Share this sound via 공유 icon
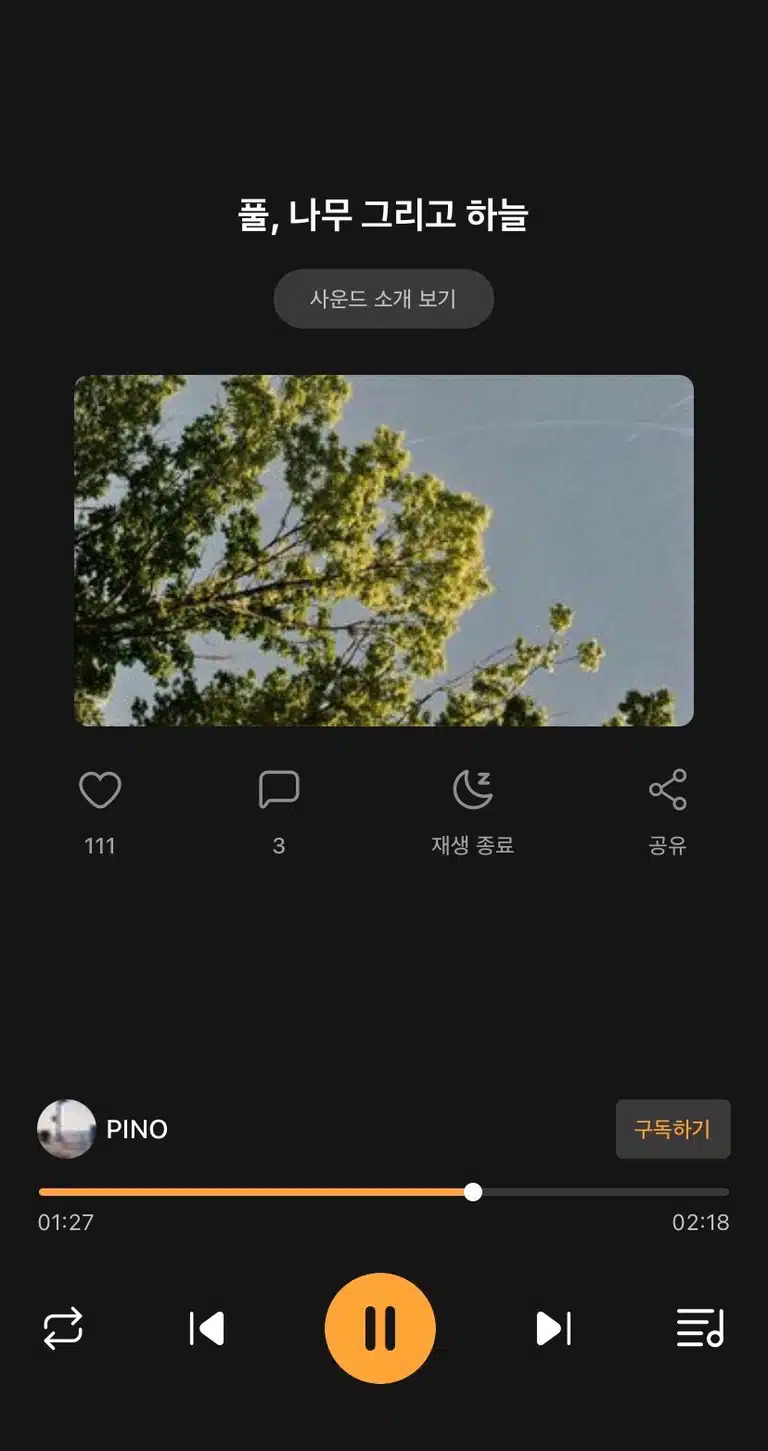 point(668,790)
